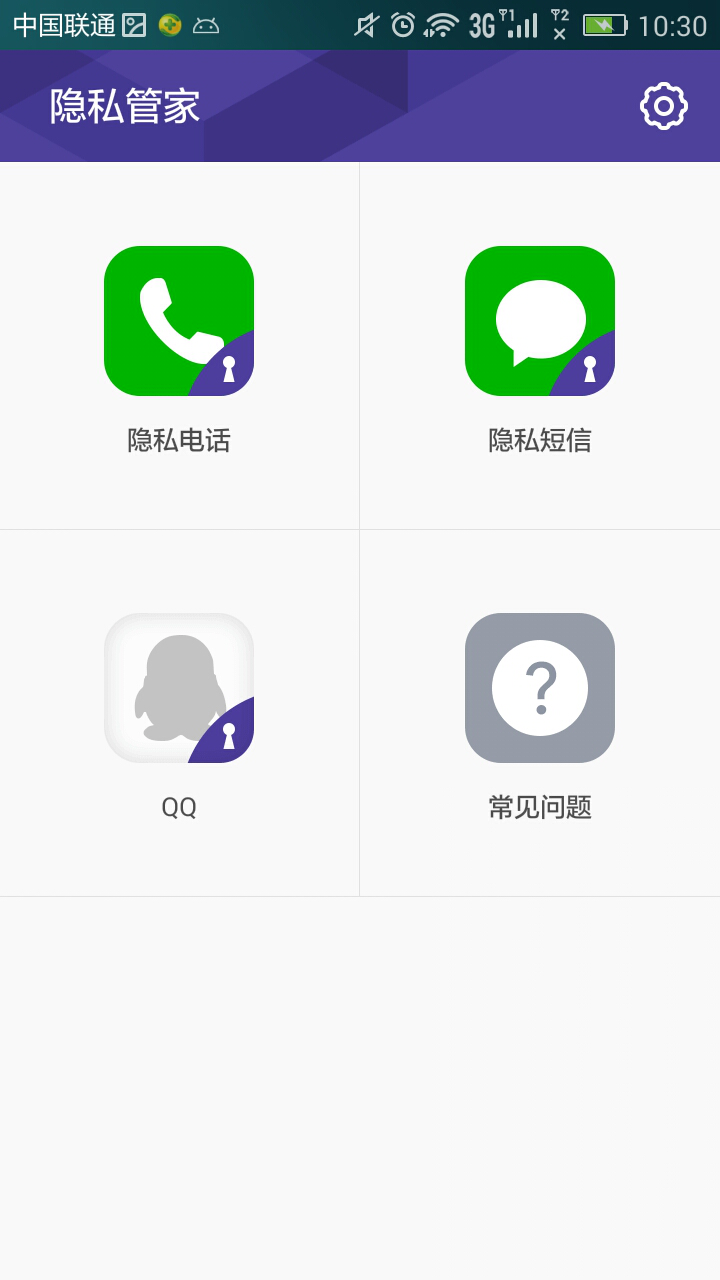The image size is (720, 1280).
Task: Tap the gray question mark circle icon
Action: click(540, 687)
